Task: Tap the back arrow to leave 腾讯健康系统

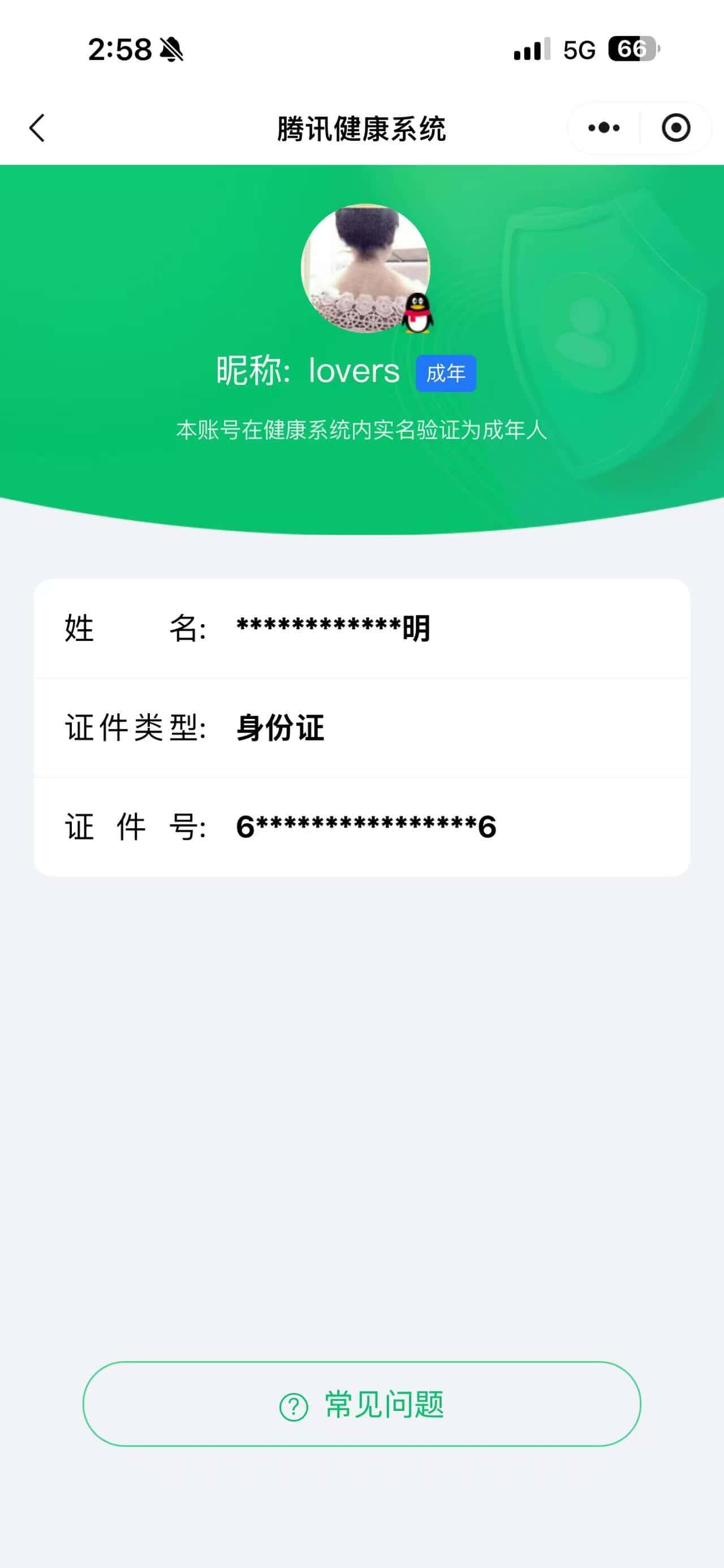Action: 38,128
